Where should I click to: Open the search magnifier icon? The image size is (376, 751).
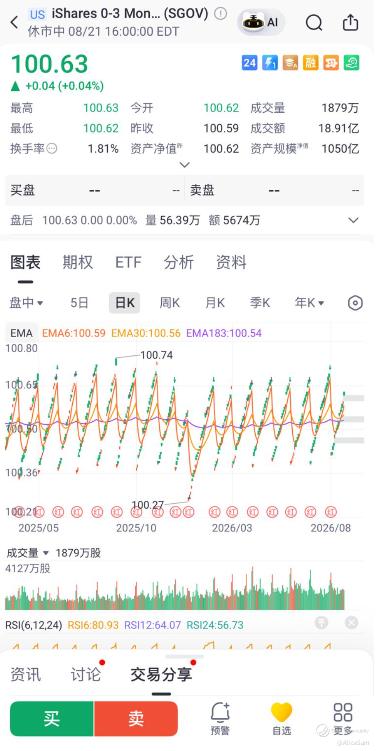pyautogui.click(x=314, y=22)
